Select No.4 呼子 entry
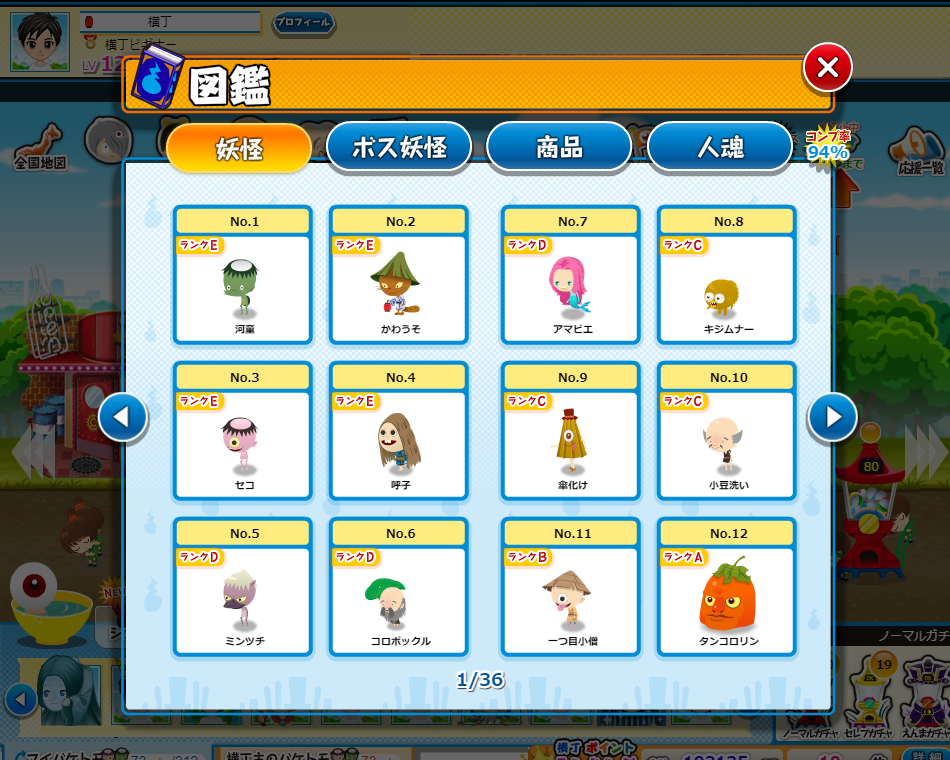Screen dimensions: 950x760 point(399,431)
